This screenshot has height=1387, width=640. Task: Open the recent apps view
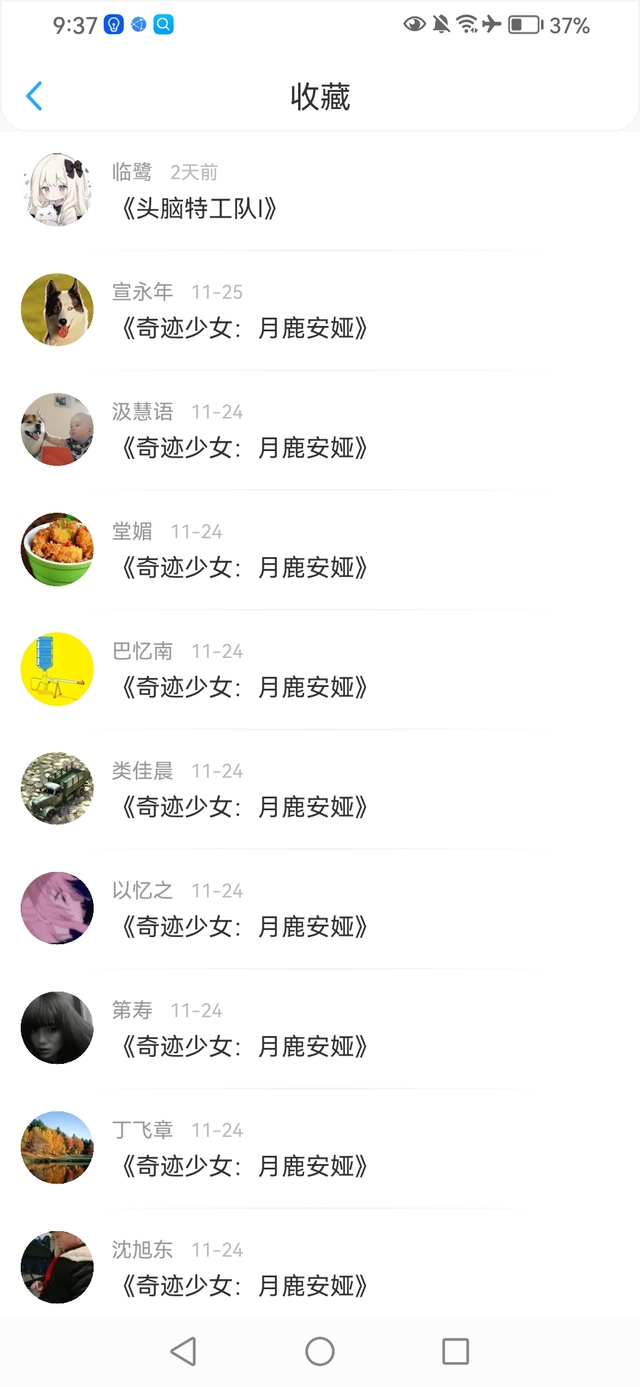coord(455,1352)
